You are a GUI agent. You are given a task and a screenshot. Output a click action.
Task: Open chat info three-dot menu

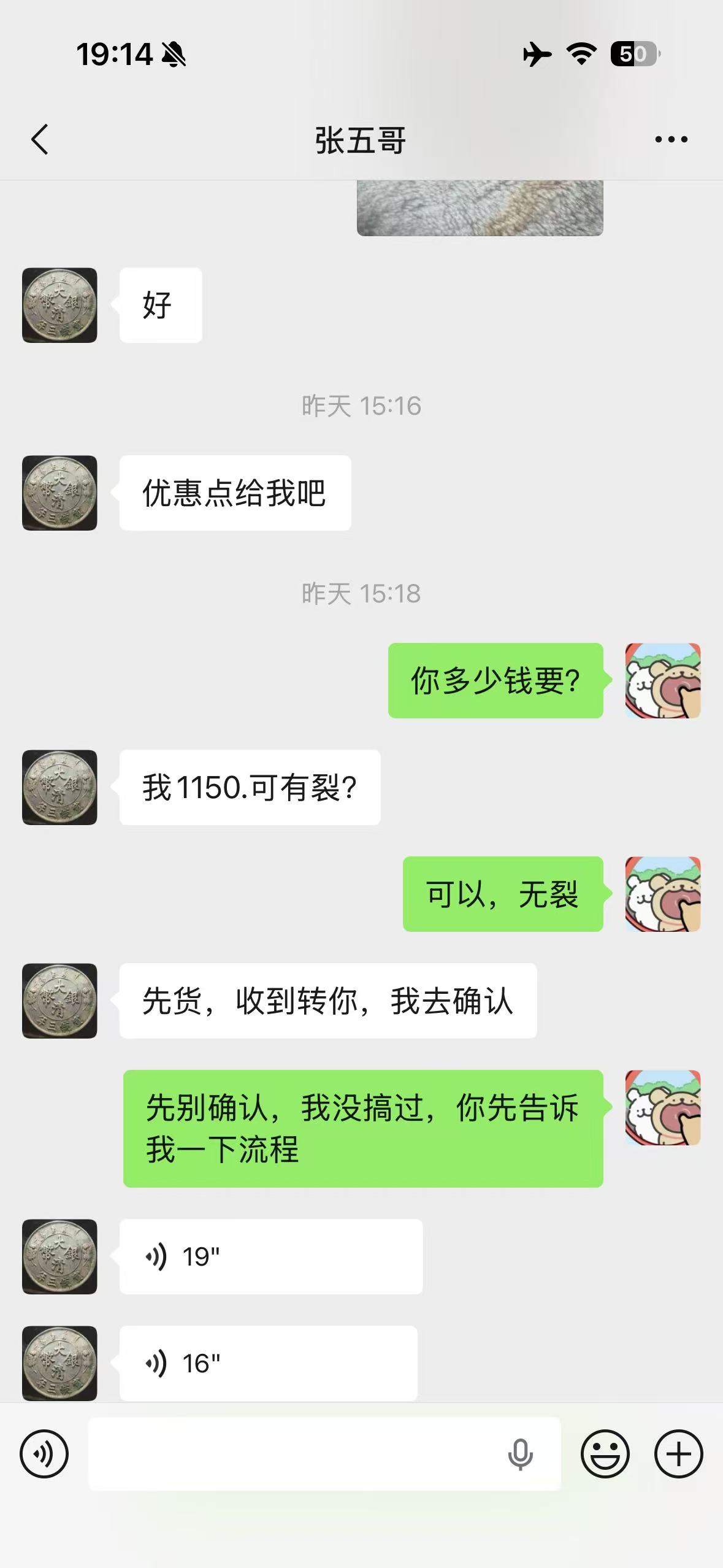[x=671, y=140]
